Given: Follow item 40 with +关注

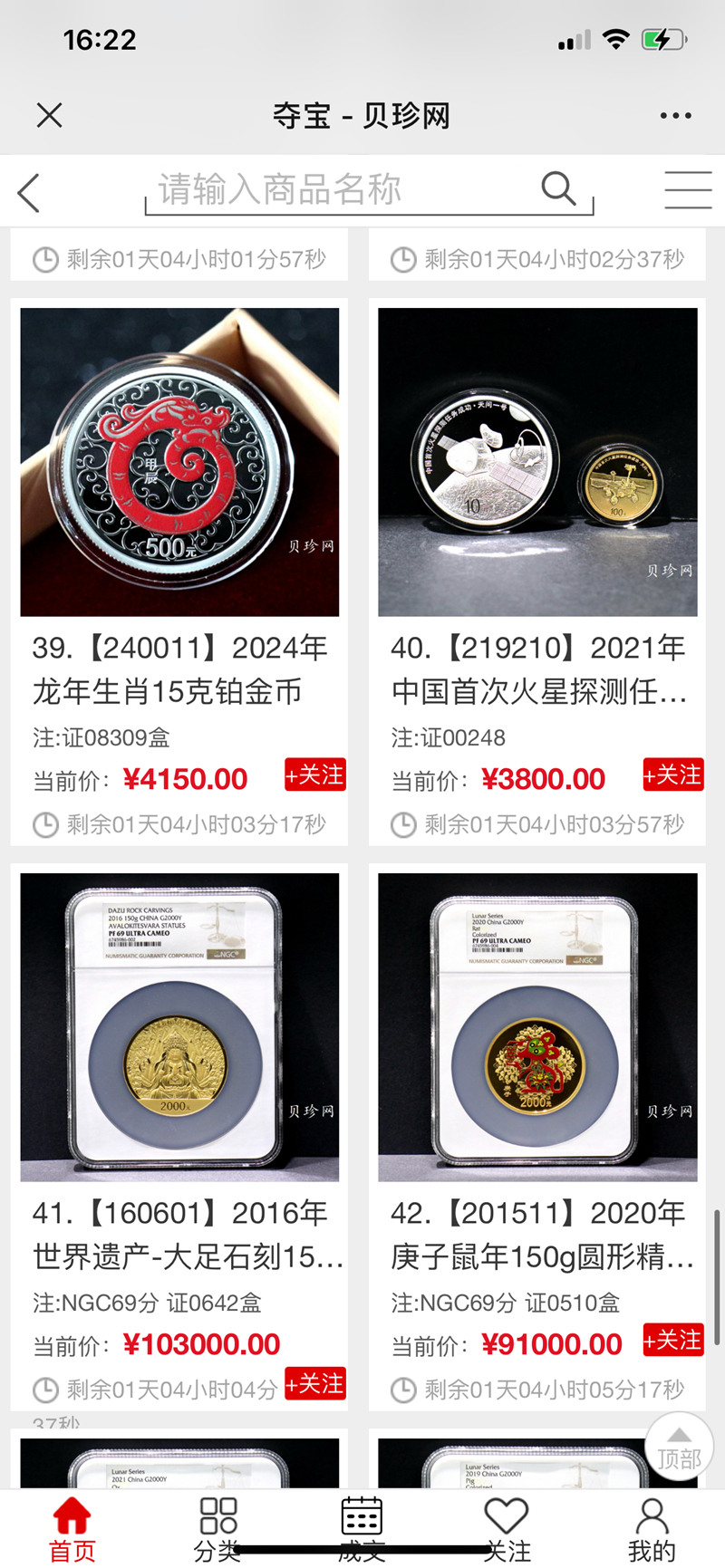Looking at the screenshot, I should [672, 775].
